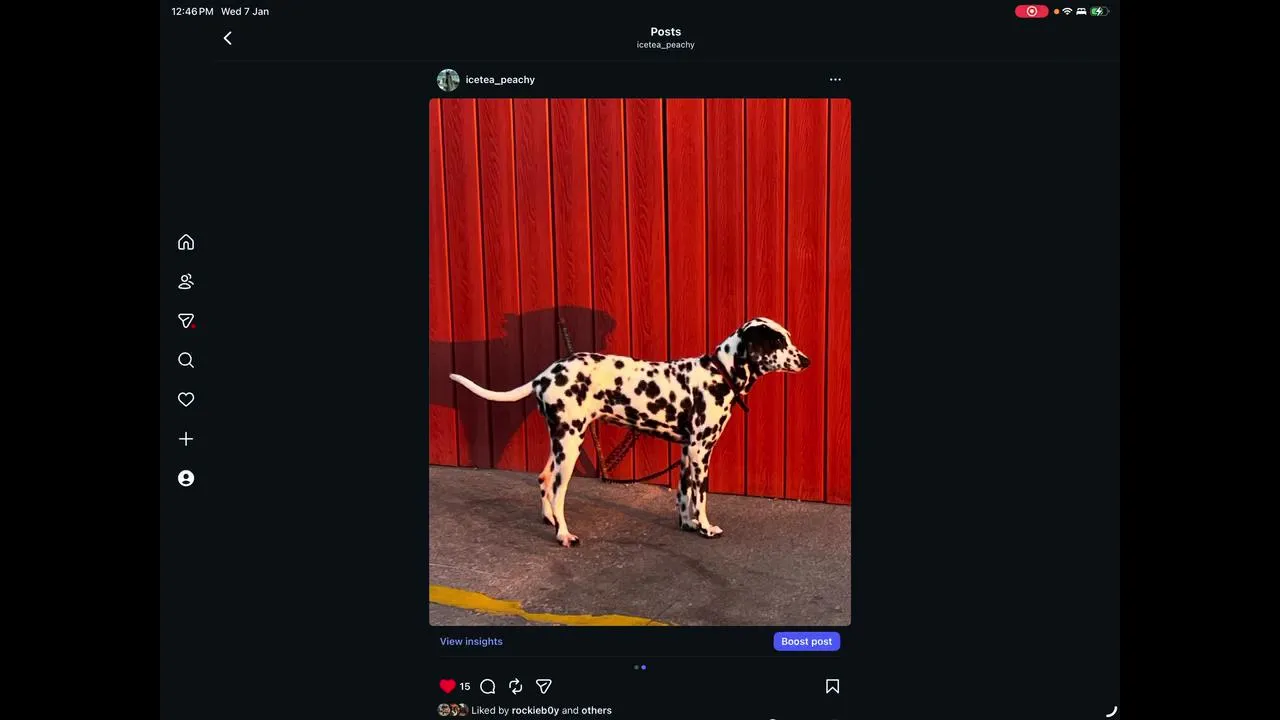The image size is (1280, 720).
Task: Repost this post
Action: (x=516, y=686)
